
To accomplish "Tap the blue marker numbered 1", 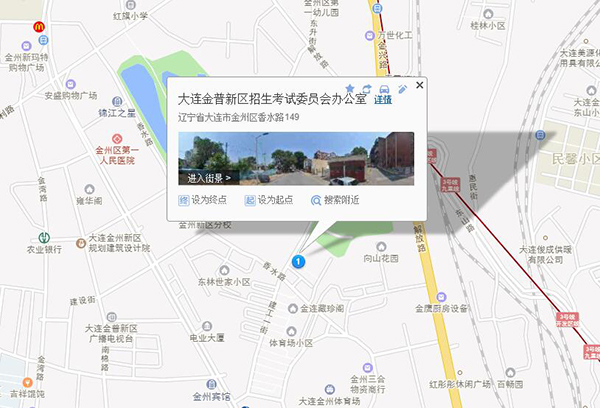I will [x=297, y=262].
